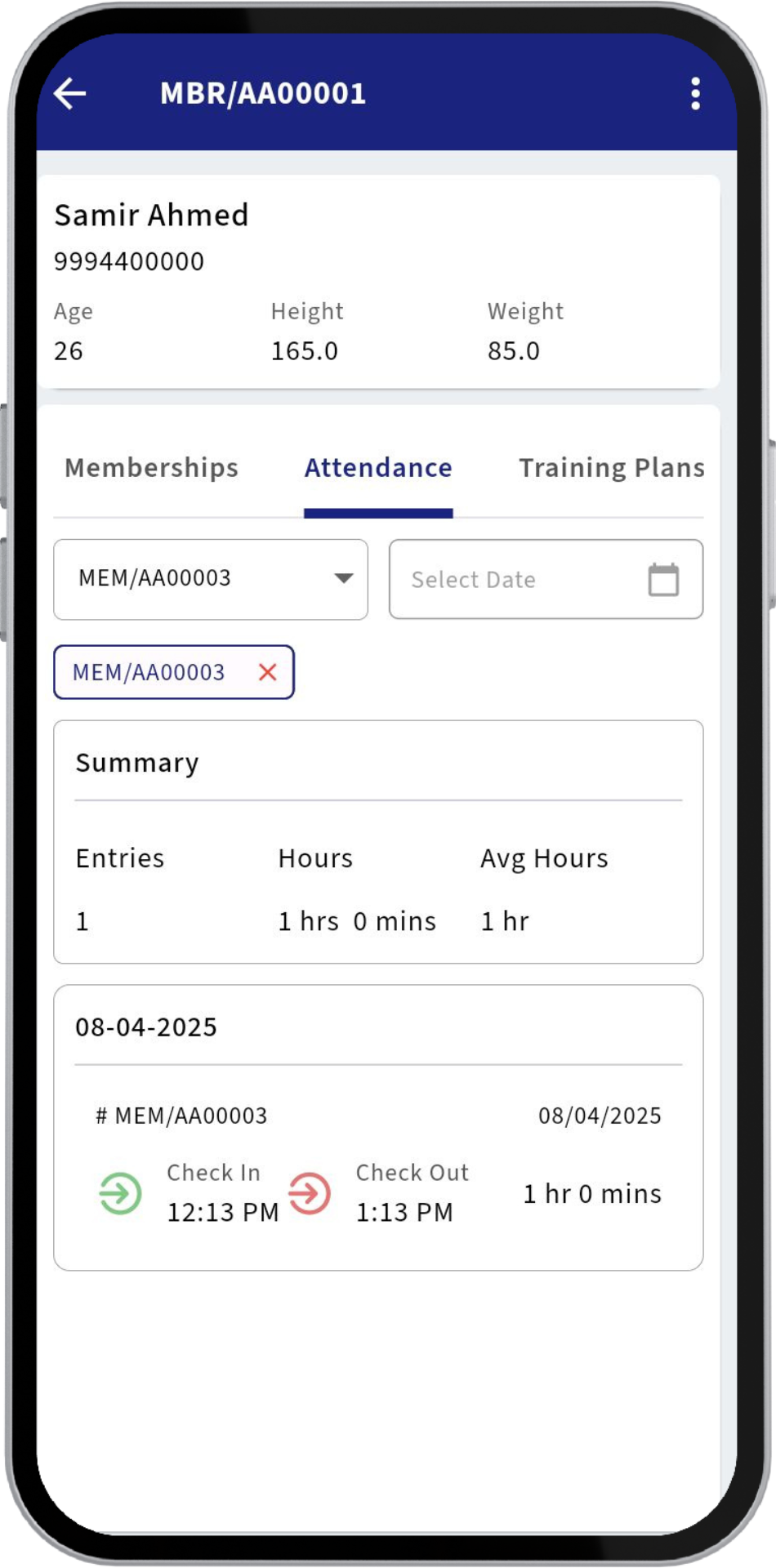Open the three-dot overflow menu
This screenshot has height=1568, width=776.
[x=695, y=94]
